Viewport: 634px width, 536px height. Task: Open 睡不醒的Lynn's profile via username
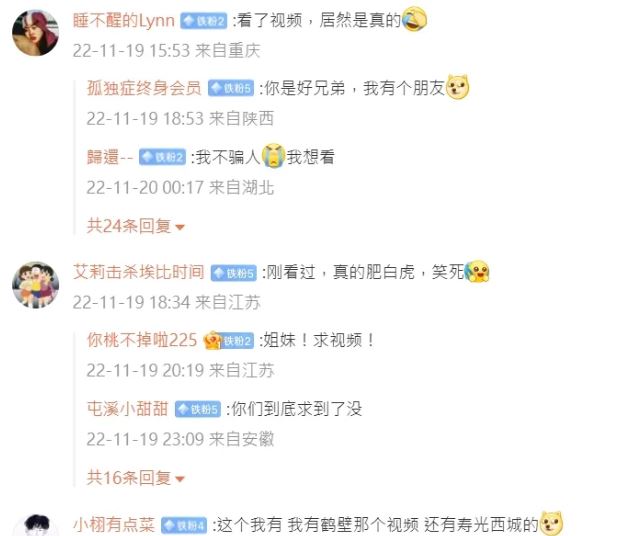tap(124, 20)
